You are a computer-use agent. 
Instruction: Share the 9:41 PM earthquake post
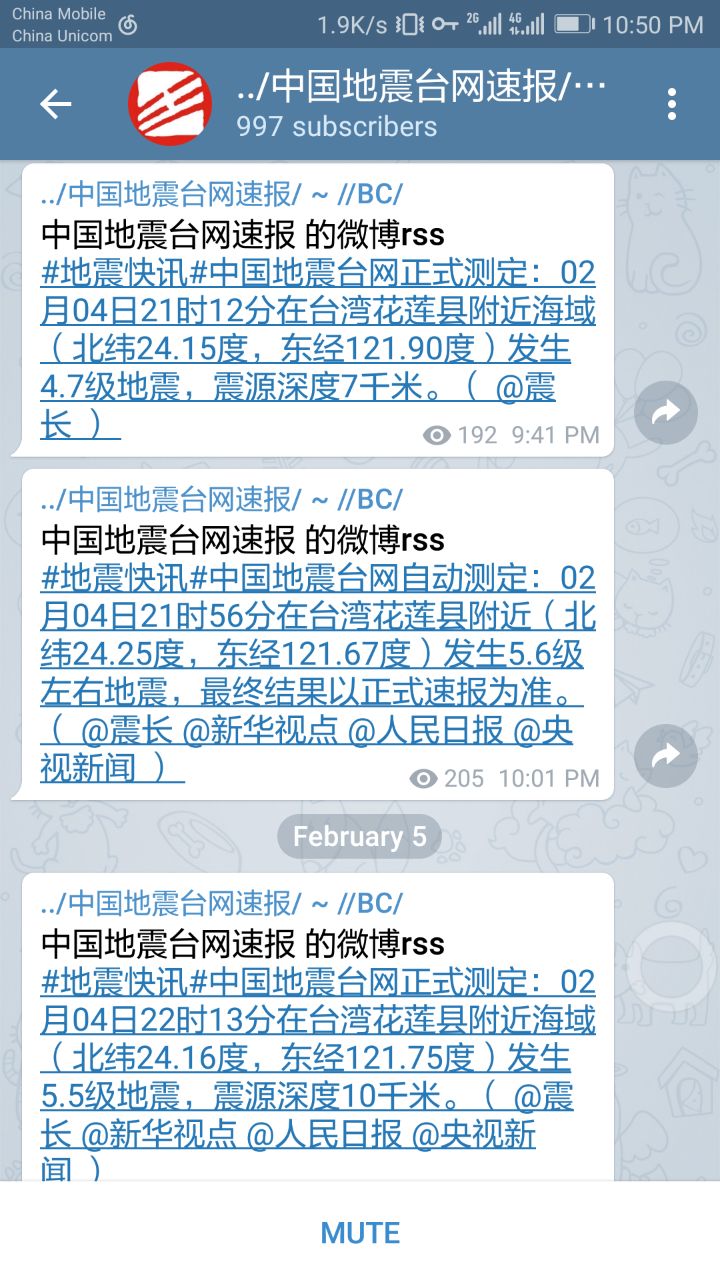click(x=666, y=412)
